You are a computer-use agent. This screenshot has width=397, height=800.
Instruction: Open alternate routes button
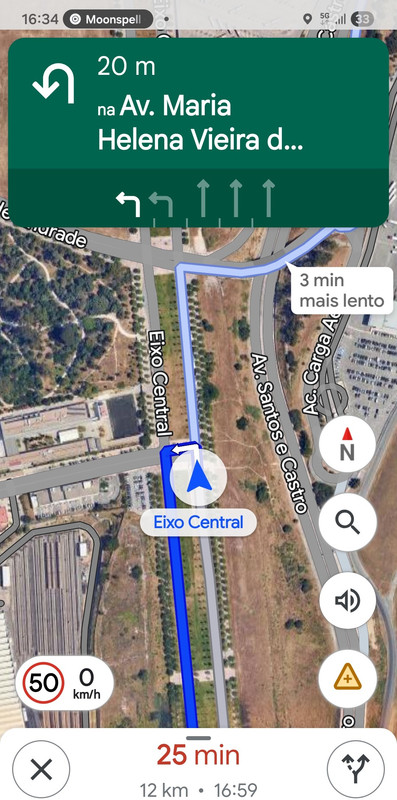[x=355, y=769]
